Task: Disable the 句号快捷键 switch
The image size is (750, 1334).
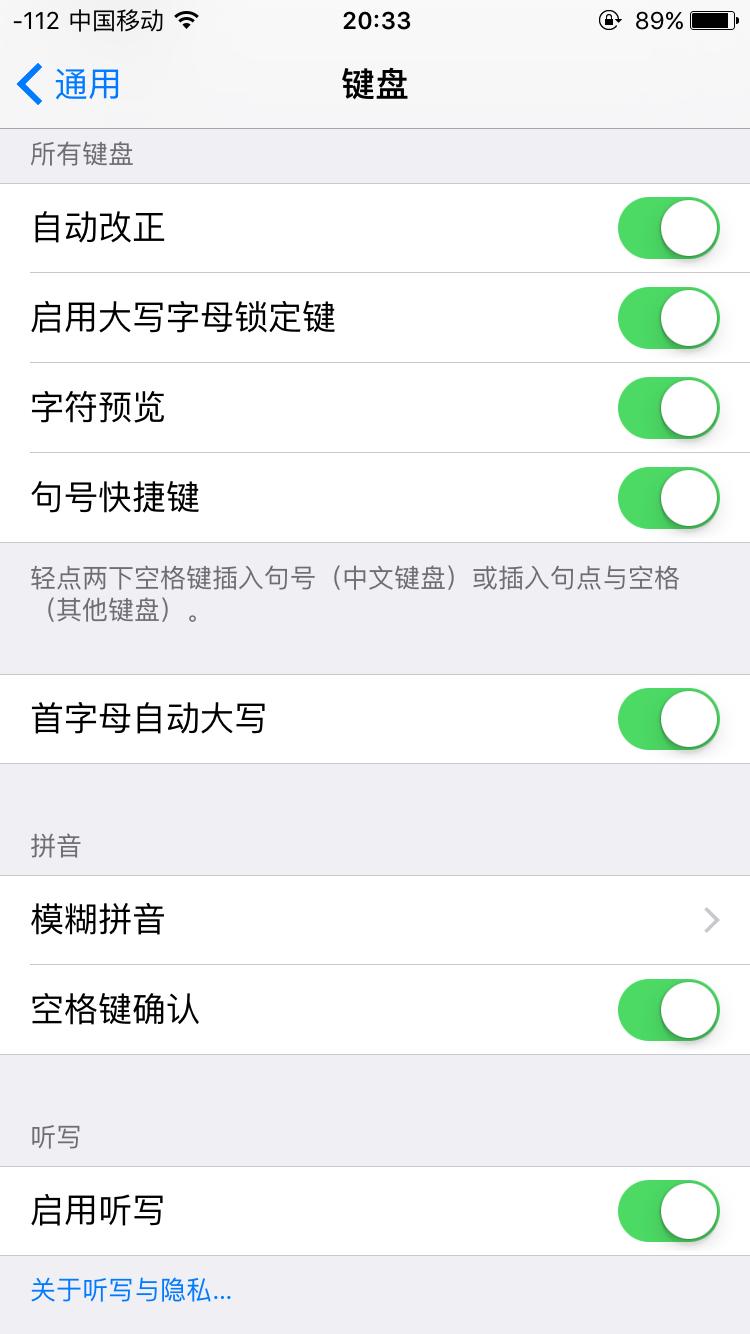Action: point(668,498)
